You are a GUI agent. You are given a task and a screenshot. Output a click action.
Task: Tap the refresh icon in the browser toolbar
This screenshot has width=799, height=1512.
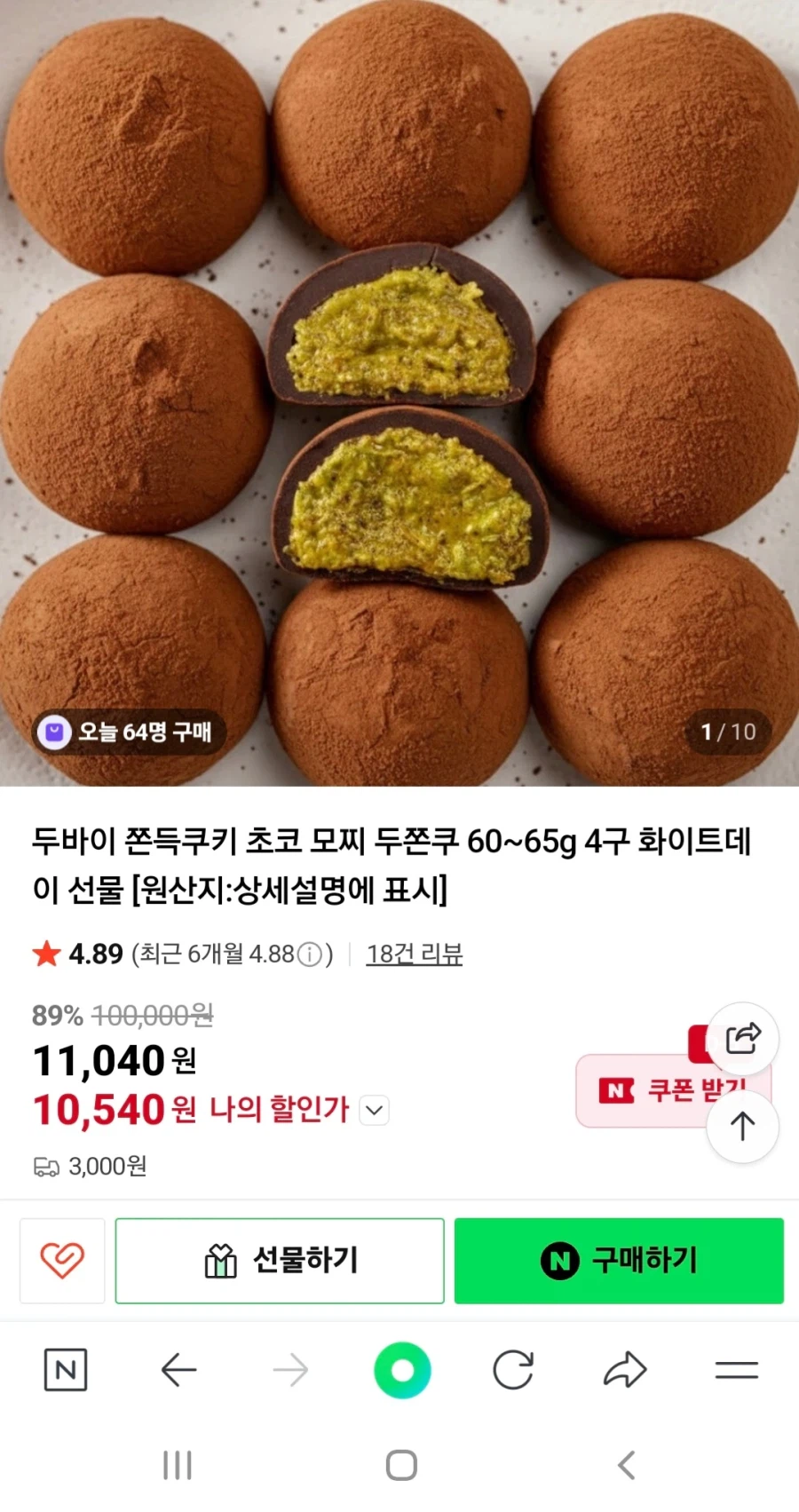coord(513,1370)
